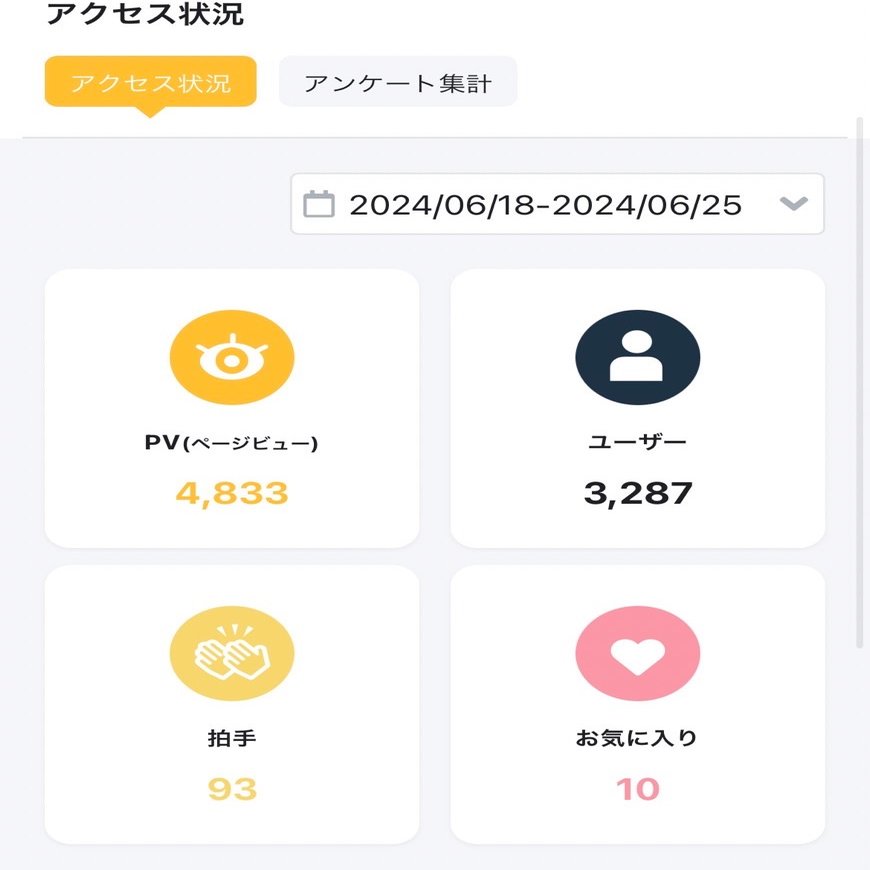Image resolution: width=870 pixels, height=870 pixels.
Task: Open the date range dropdown
Action: 557,205
